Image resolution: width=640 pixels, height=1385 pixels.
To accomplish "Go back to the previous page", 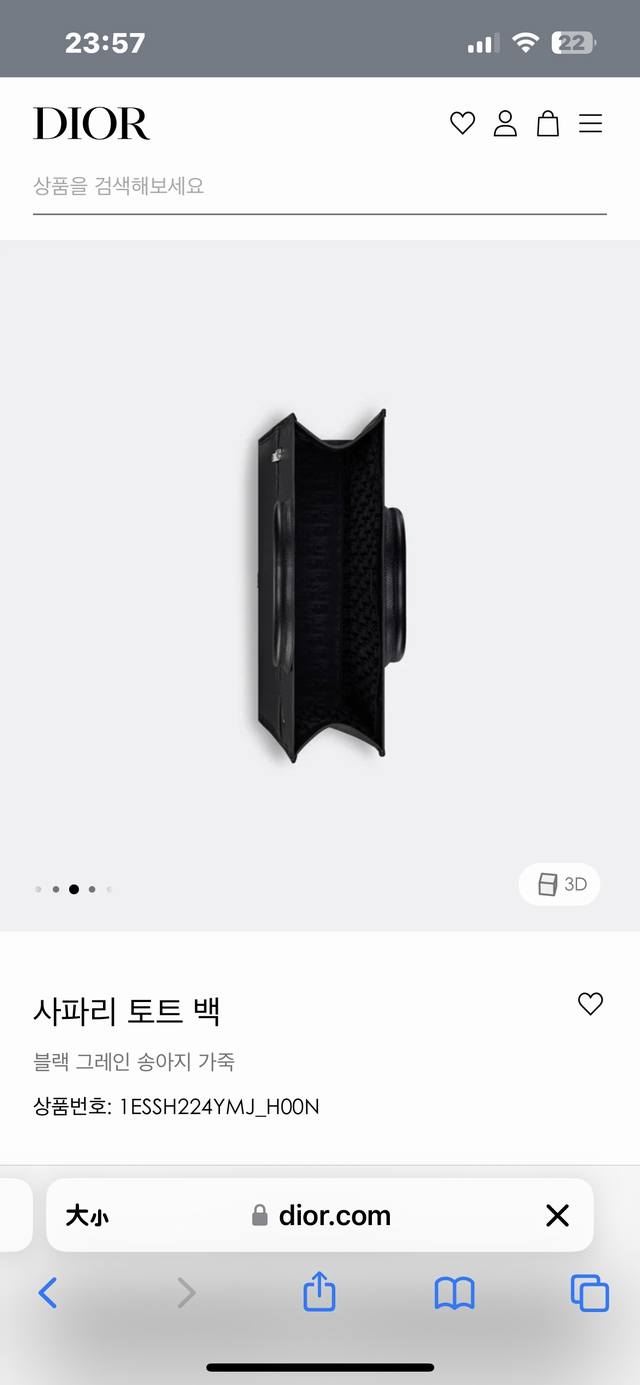I will [x=47, y=1293].
